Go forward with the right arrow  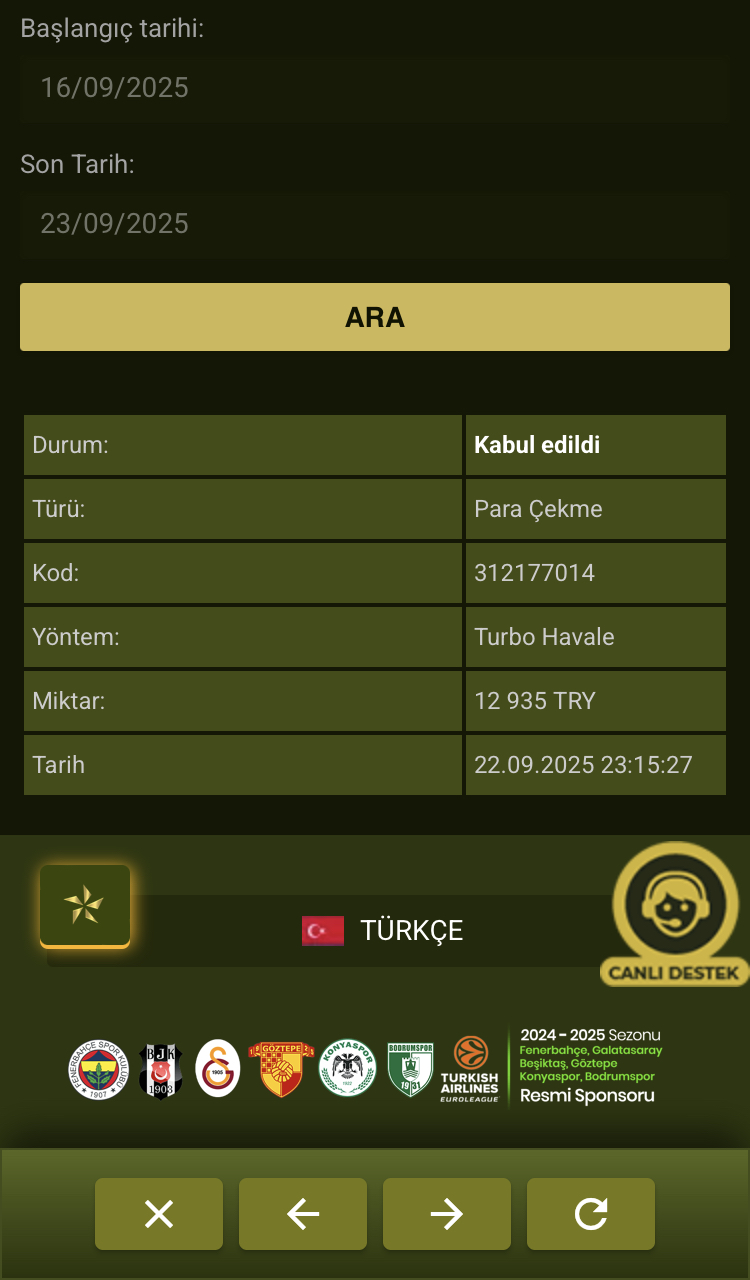click(447, 1214)
